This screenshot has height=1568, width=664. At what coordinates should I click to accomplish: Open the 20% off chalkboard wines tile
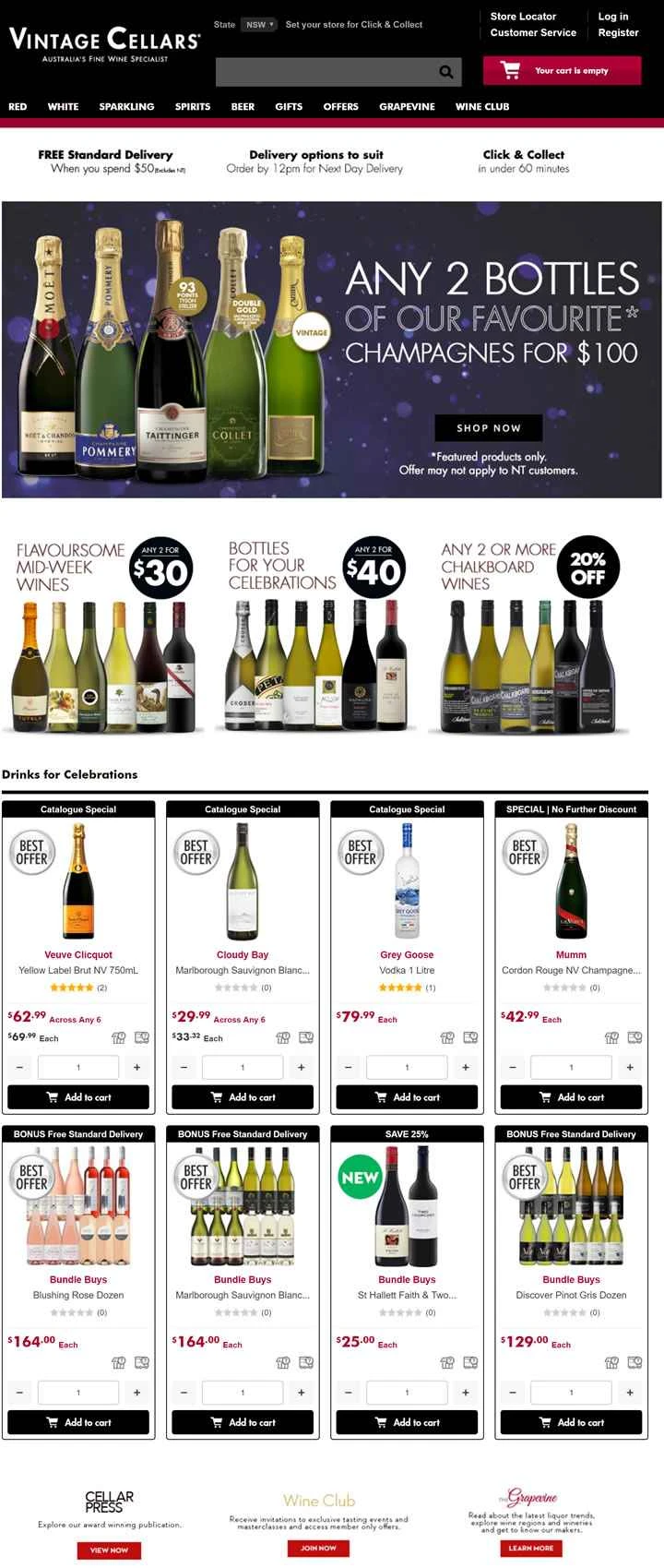coord(530,635)
